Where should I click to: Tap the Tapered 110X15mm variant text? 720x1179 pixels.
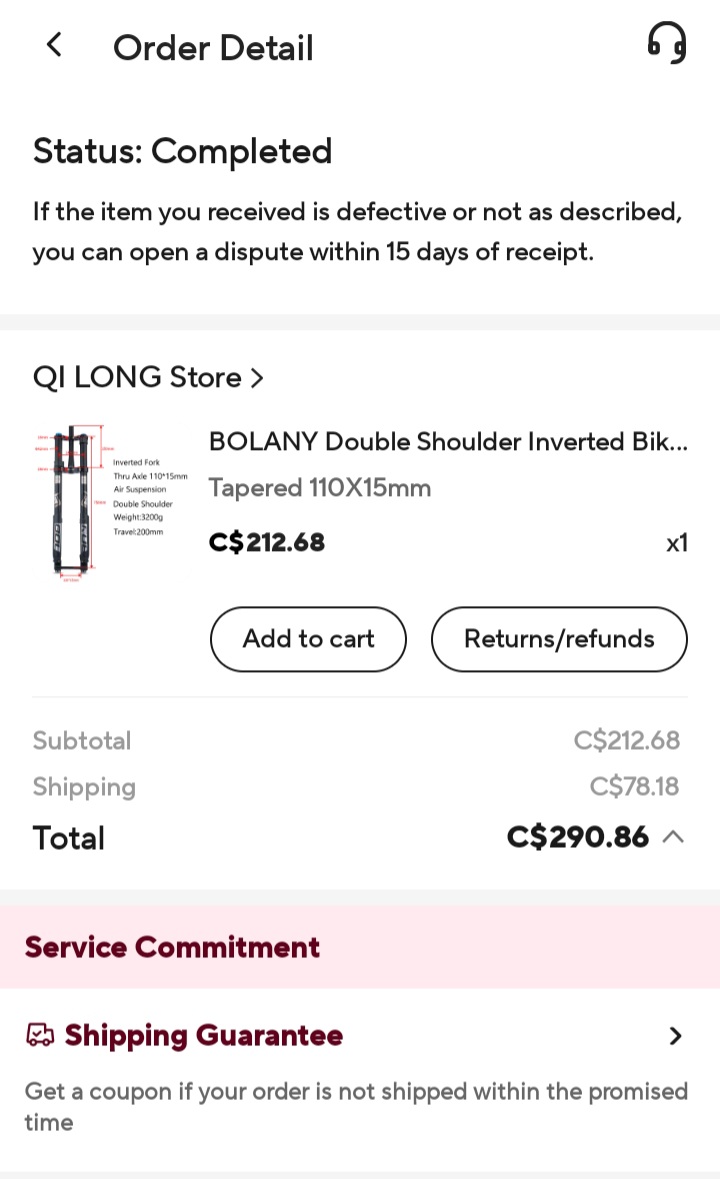coord(320,488)
